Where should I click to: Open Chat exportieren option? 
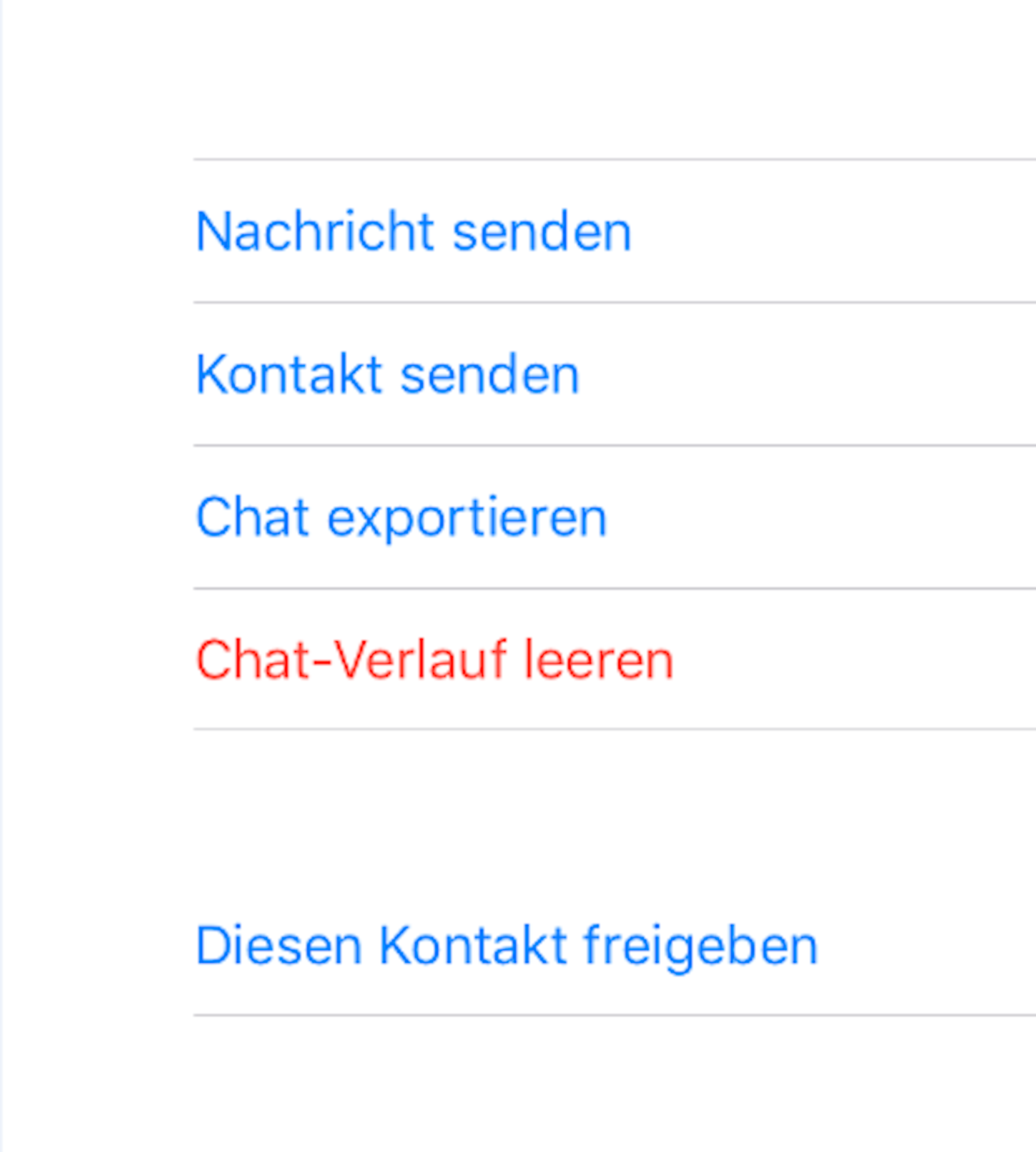pos(401,517)
